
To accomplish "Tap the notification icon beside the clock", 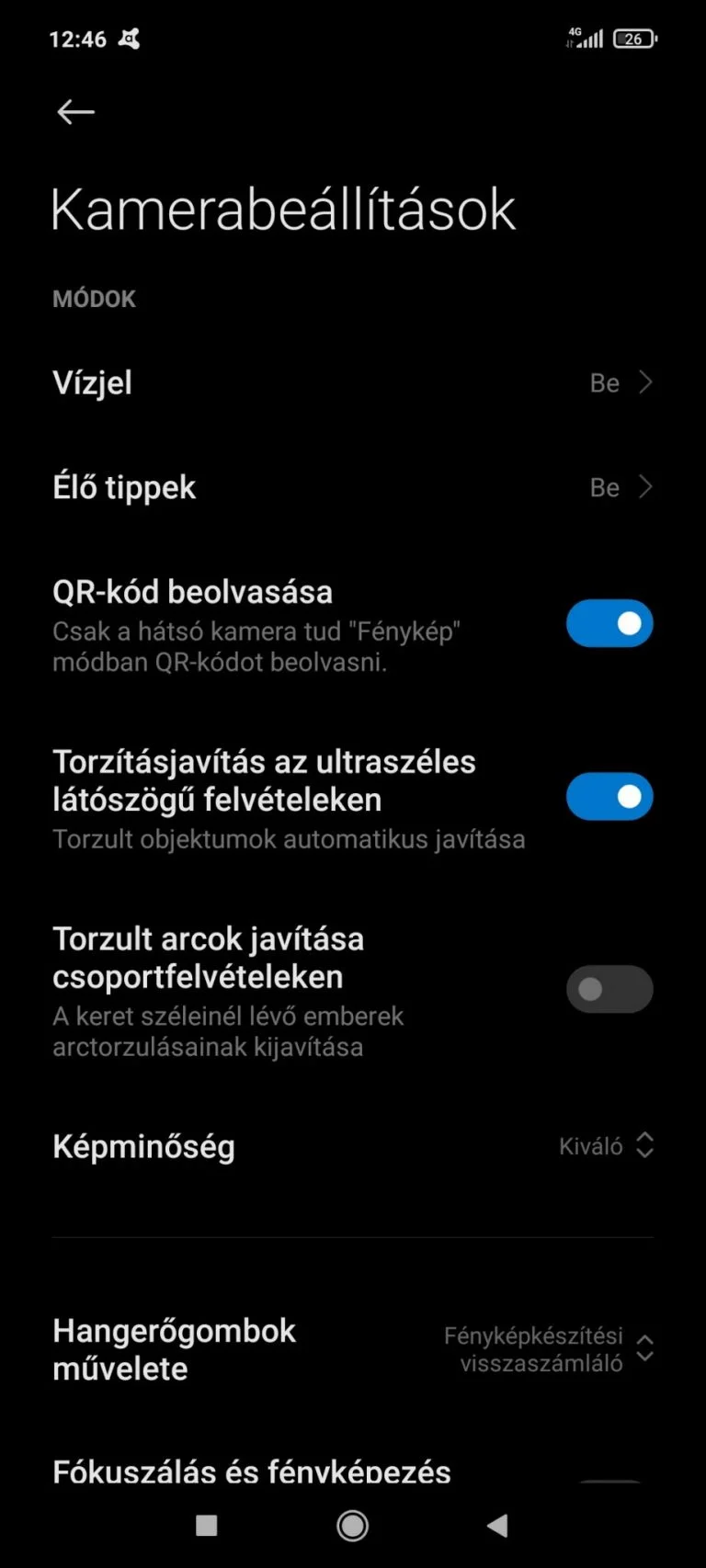I will (x=129, y=39).
